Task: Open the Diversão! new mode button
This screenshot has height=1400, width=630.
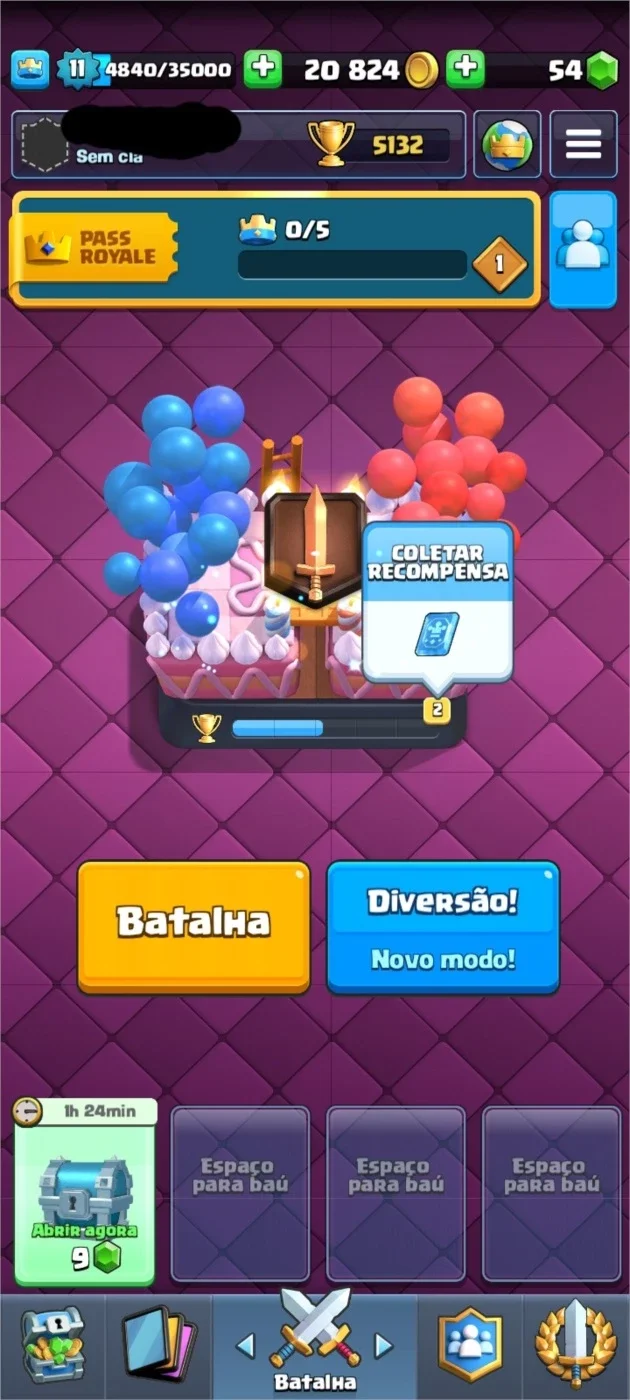Action: (x=442, y=926)
